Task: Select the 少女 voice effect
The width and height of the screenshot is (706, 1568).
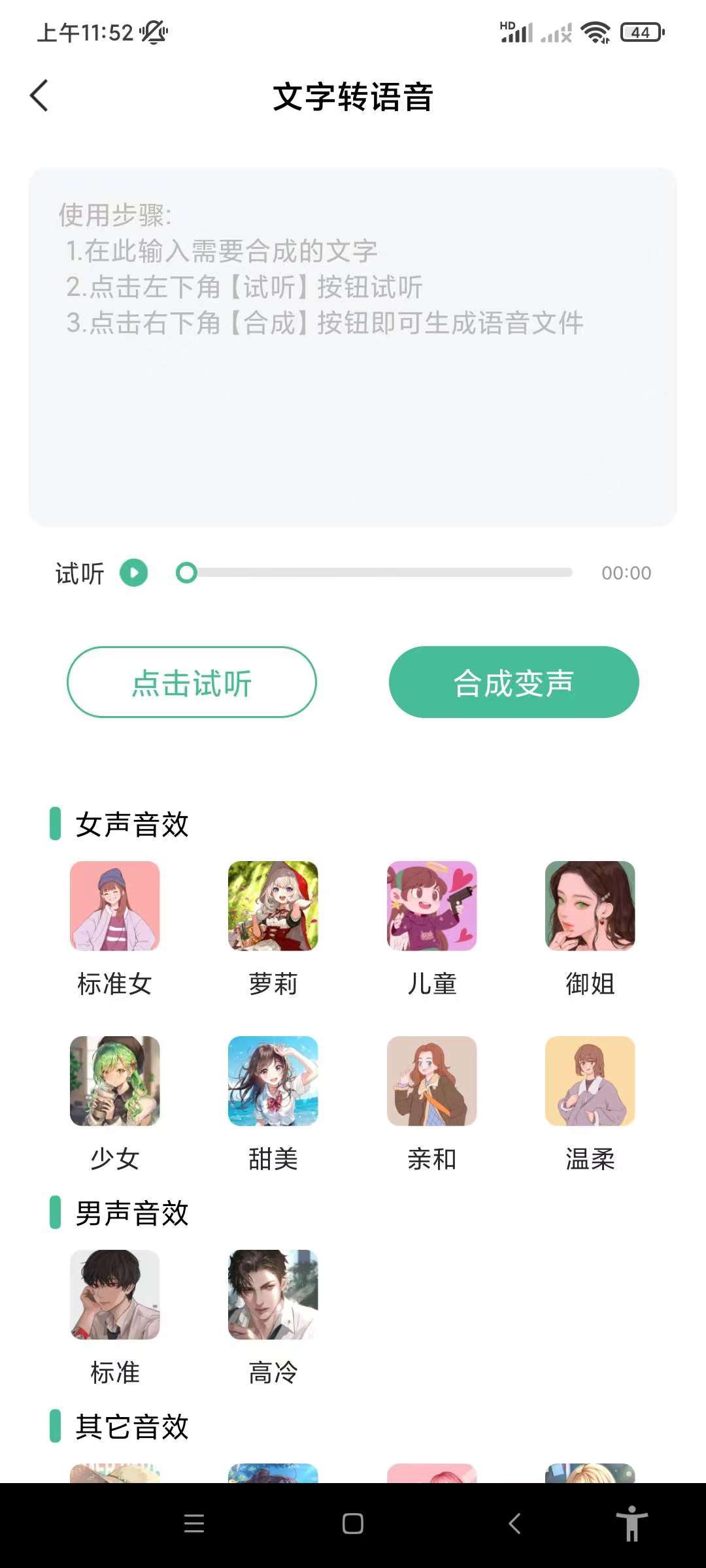Action: pyautogui.click(x=115, y=1081)
